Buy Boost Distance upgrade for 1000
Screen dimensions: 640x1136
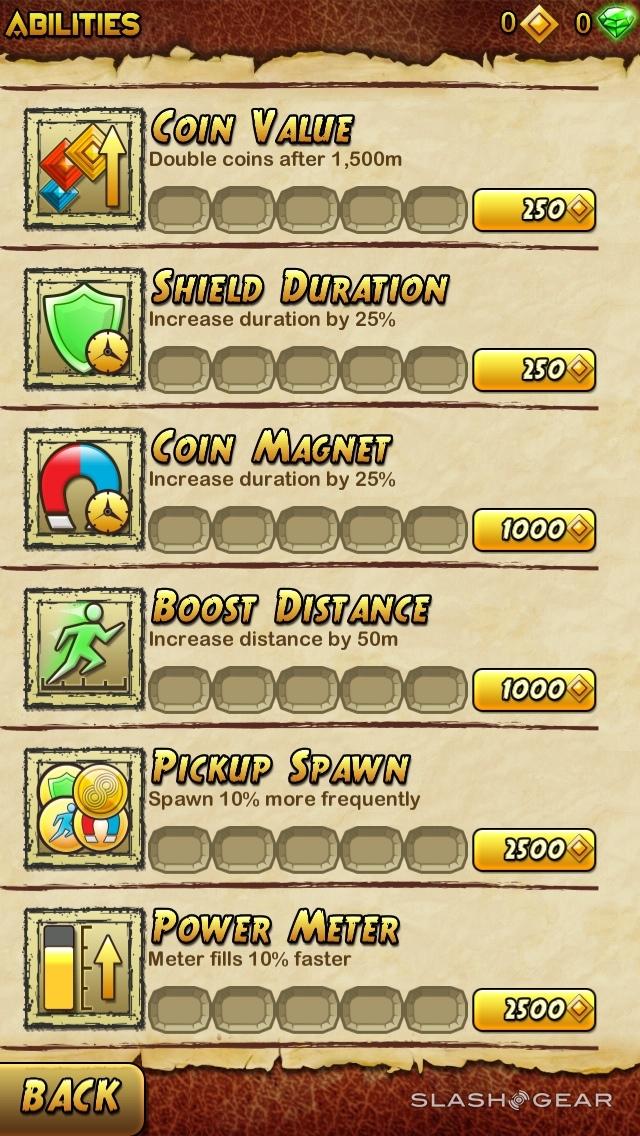tap(533, 690)
